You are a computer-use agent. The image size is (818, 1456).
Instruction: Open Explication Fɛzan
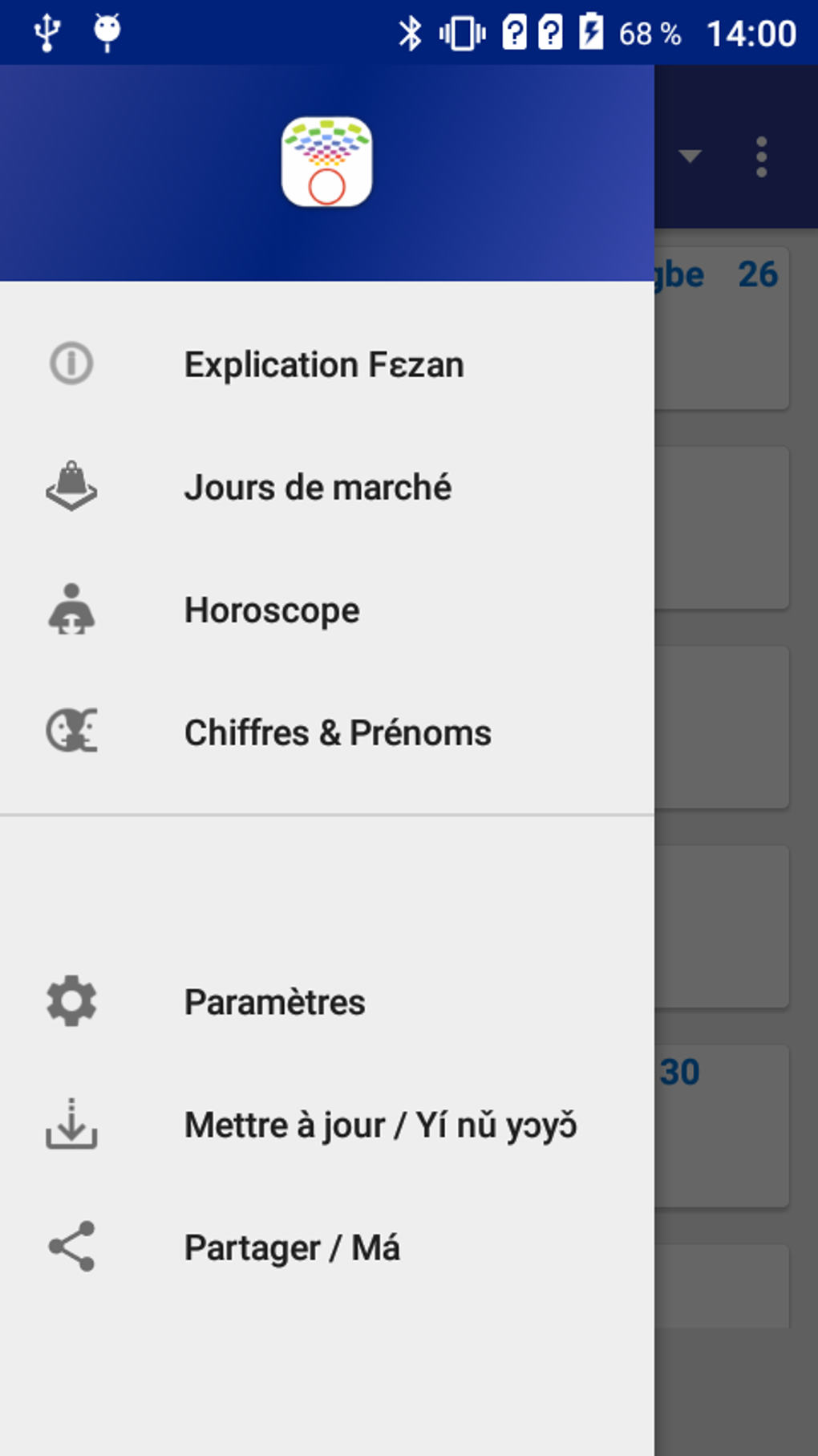[324, 365]
